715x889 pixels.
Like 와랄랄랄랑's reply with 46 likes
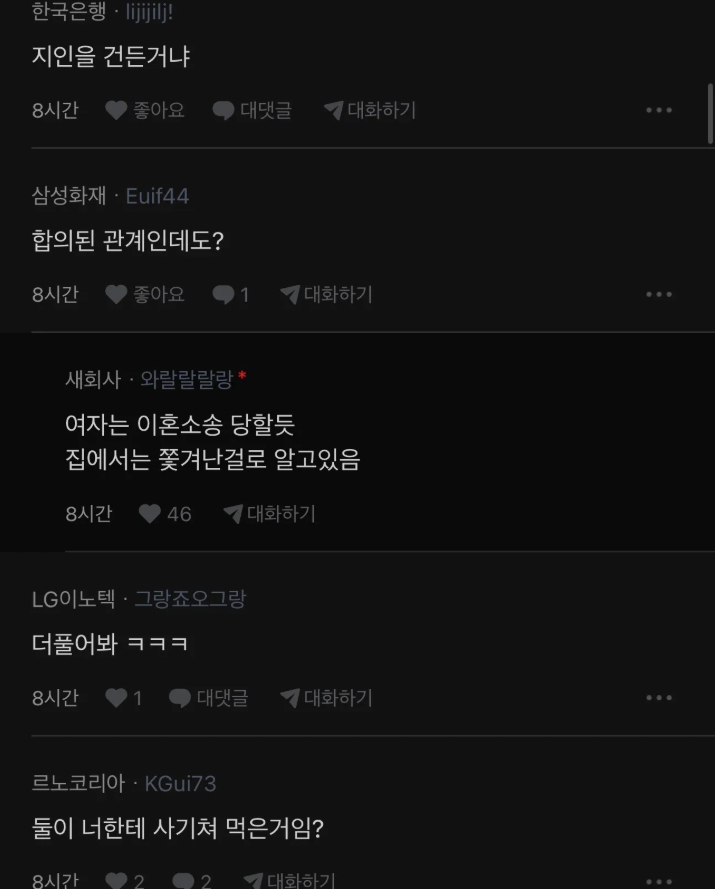pyautogui.click(x=165, y=514)
